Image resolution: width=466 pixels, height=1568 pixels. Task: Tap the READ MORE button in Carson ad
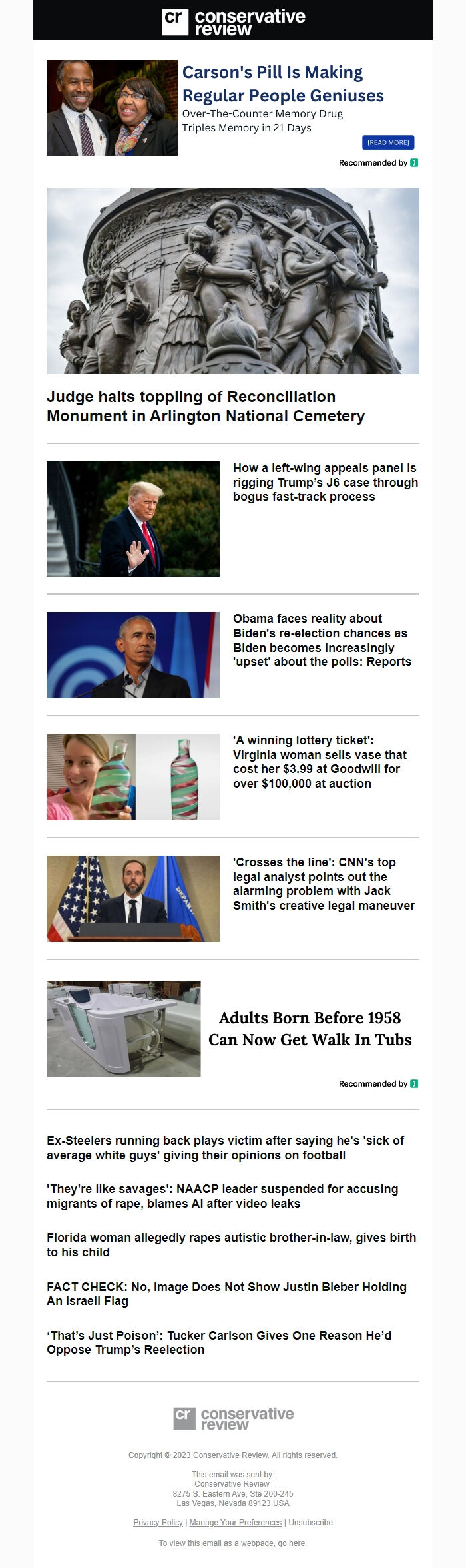coord(388,142)
